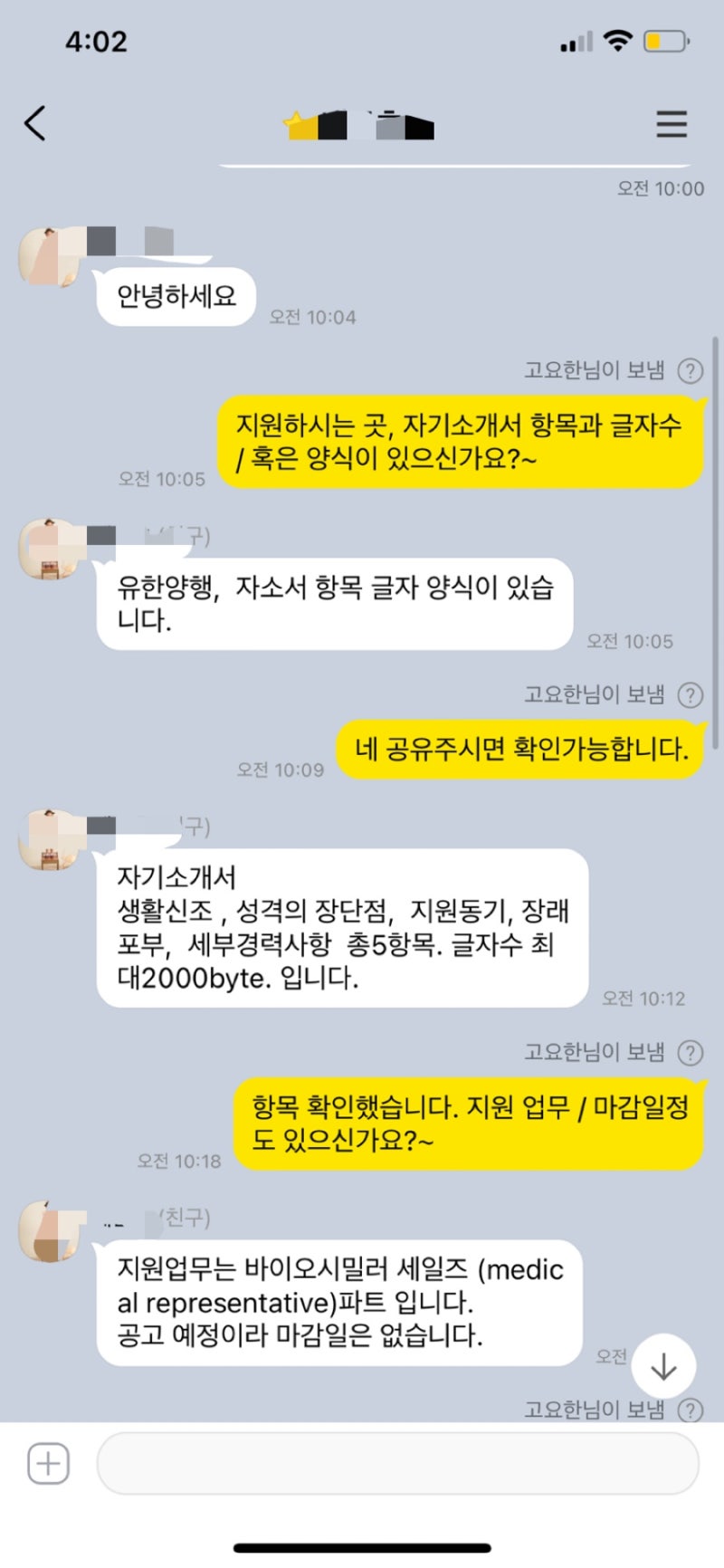Open profile picture beside 자기소개서 message
Image resolution: width=724 pixels, height=1568 pixels.
coord(50,839)
